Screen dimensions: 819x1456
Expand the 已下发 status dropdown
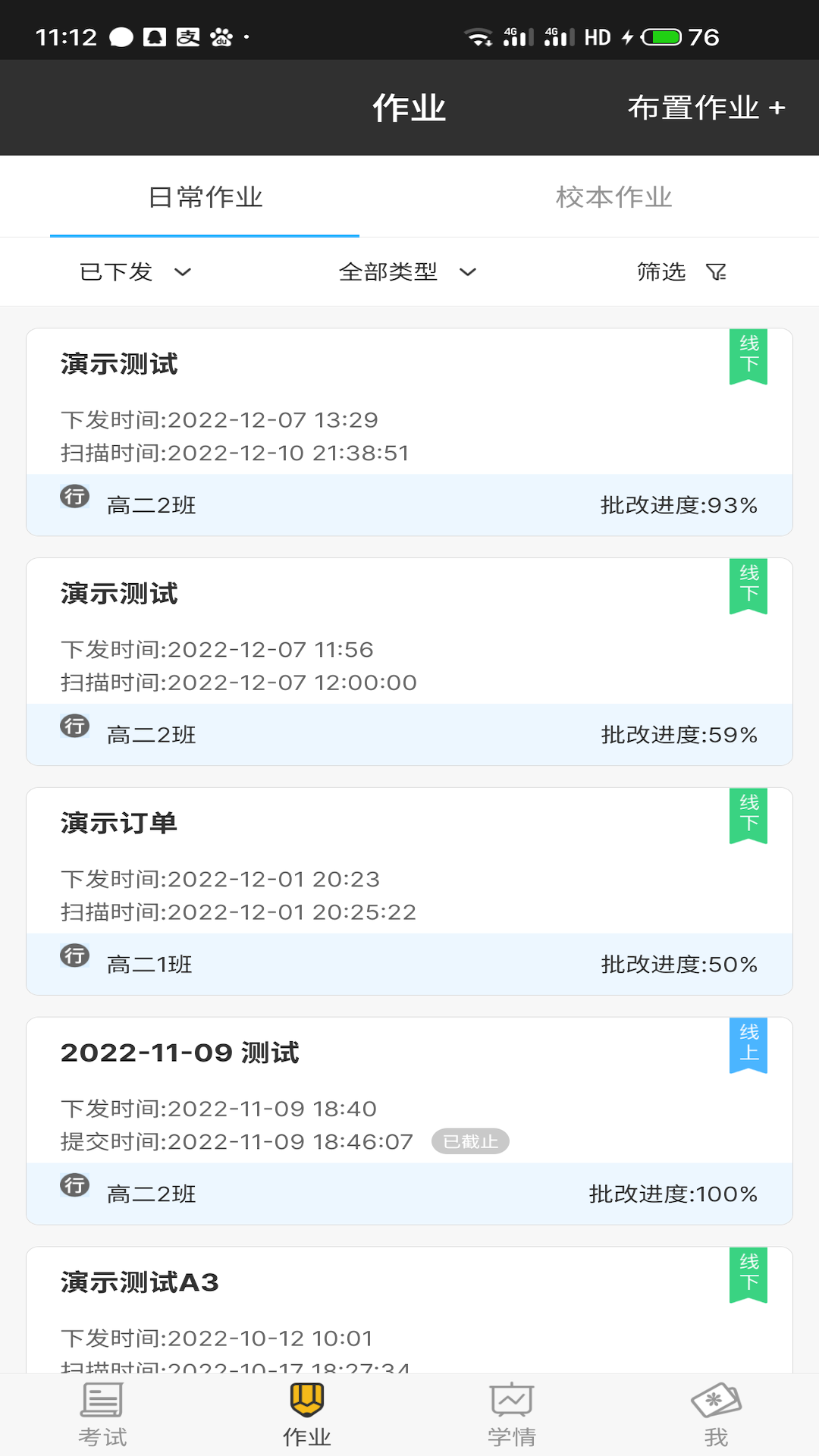(133, 271)
